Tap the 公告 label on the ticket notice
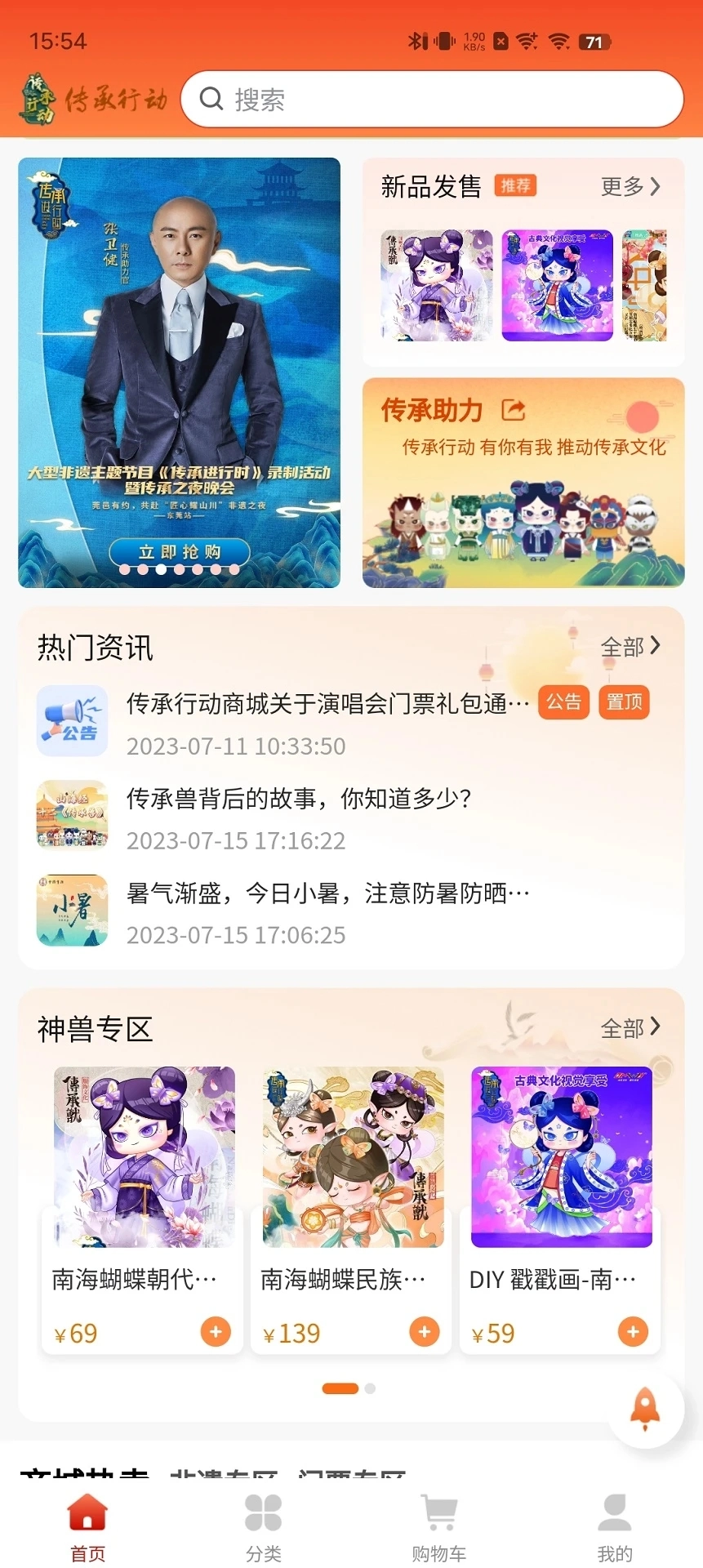Viewport: 703px width, 1568px height. (x=563, y=702)
